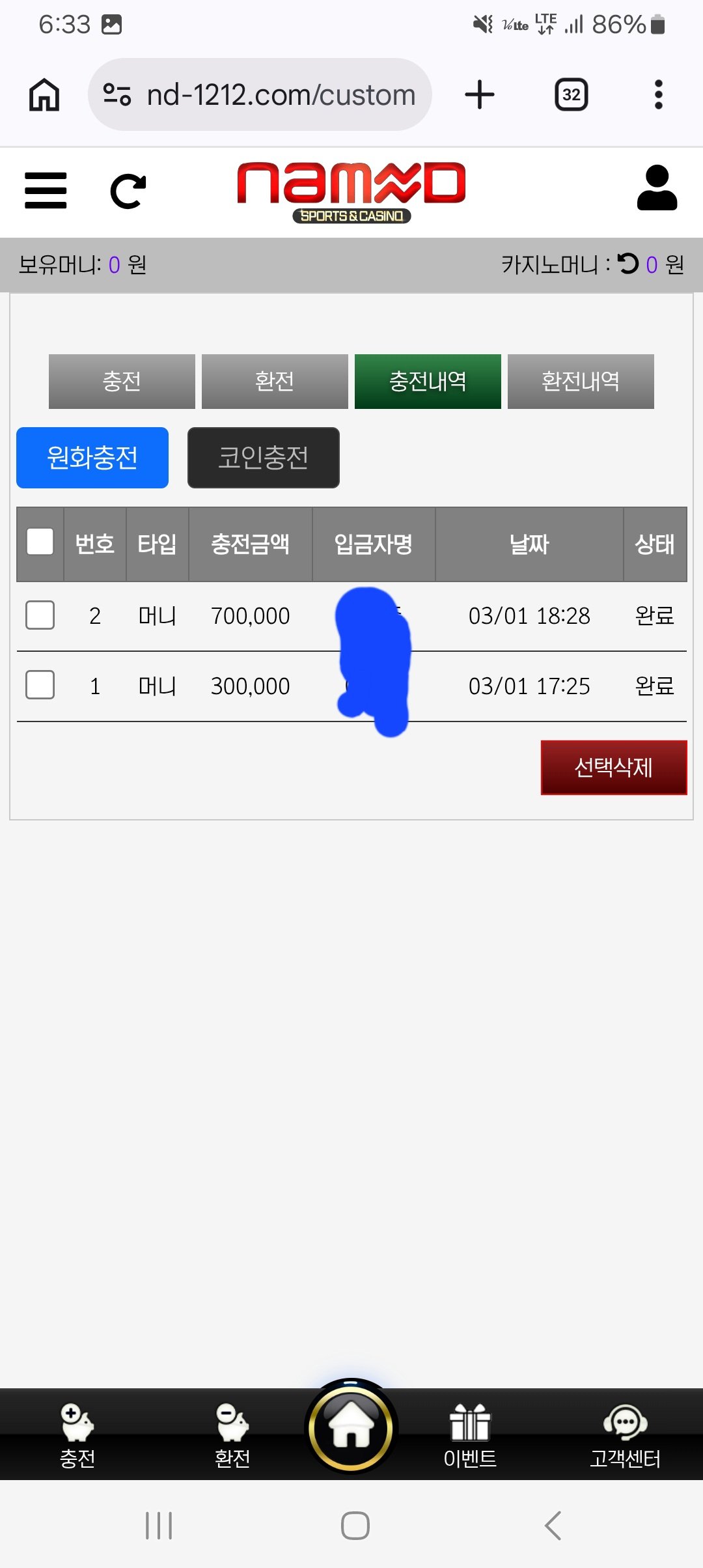The height and width of the screenshot is (1568, 703).
Task: Switch to the 충전 tab at top
Action: [122, 382]
